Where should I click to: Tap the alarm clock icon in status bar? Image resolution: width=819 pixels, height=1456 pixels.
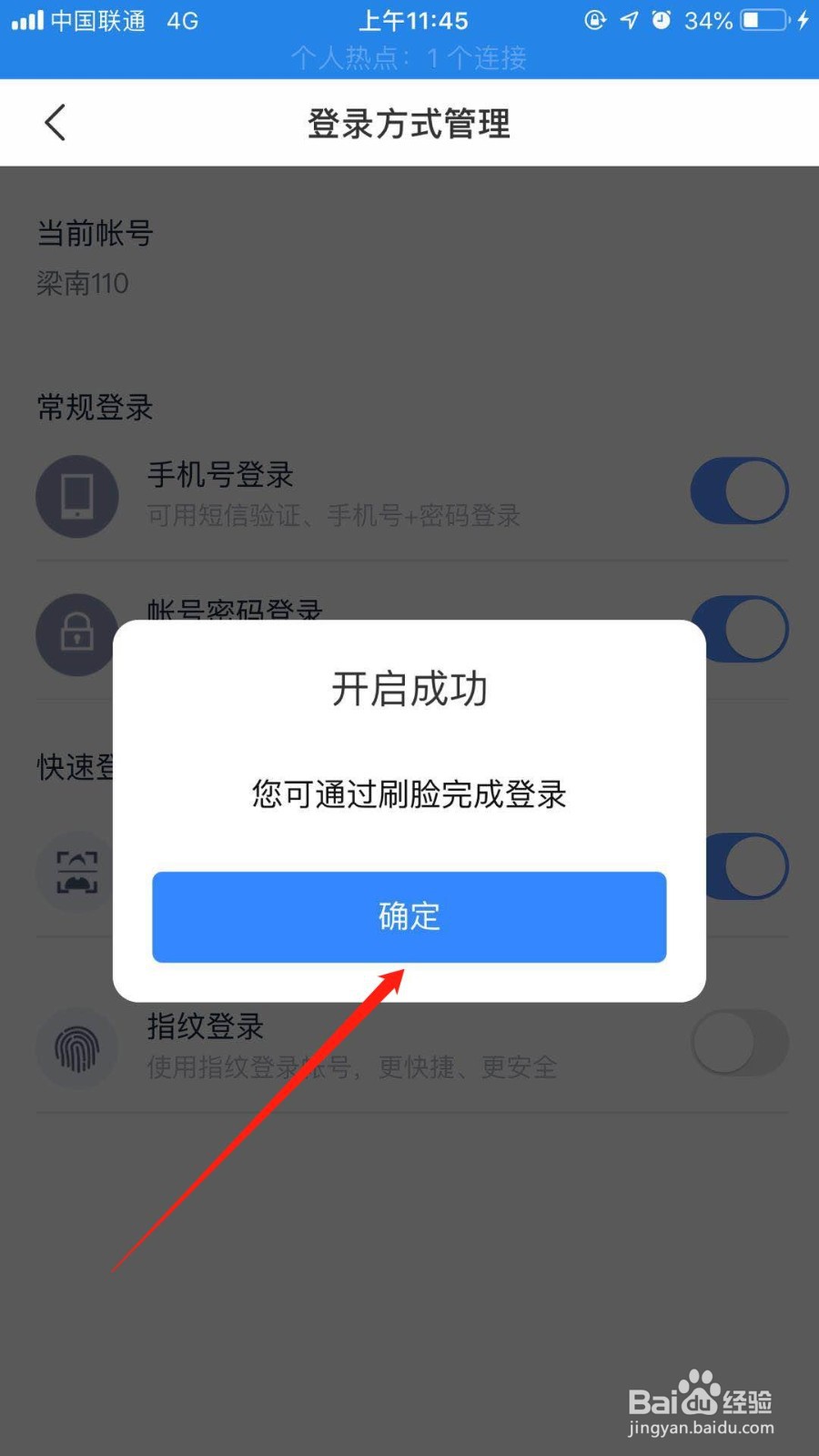[660, 20]
